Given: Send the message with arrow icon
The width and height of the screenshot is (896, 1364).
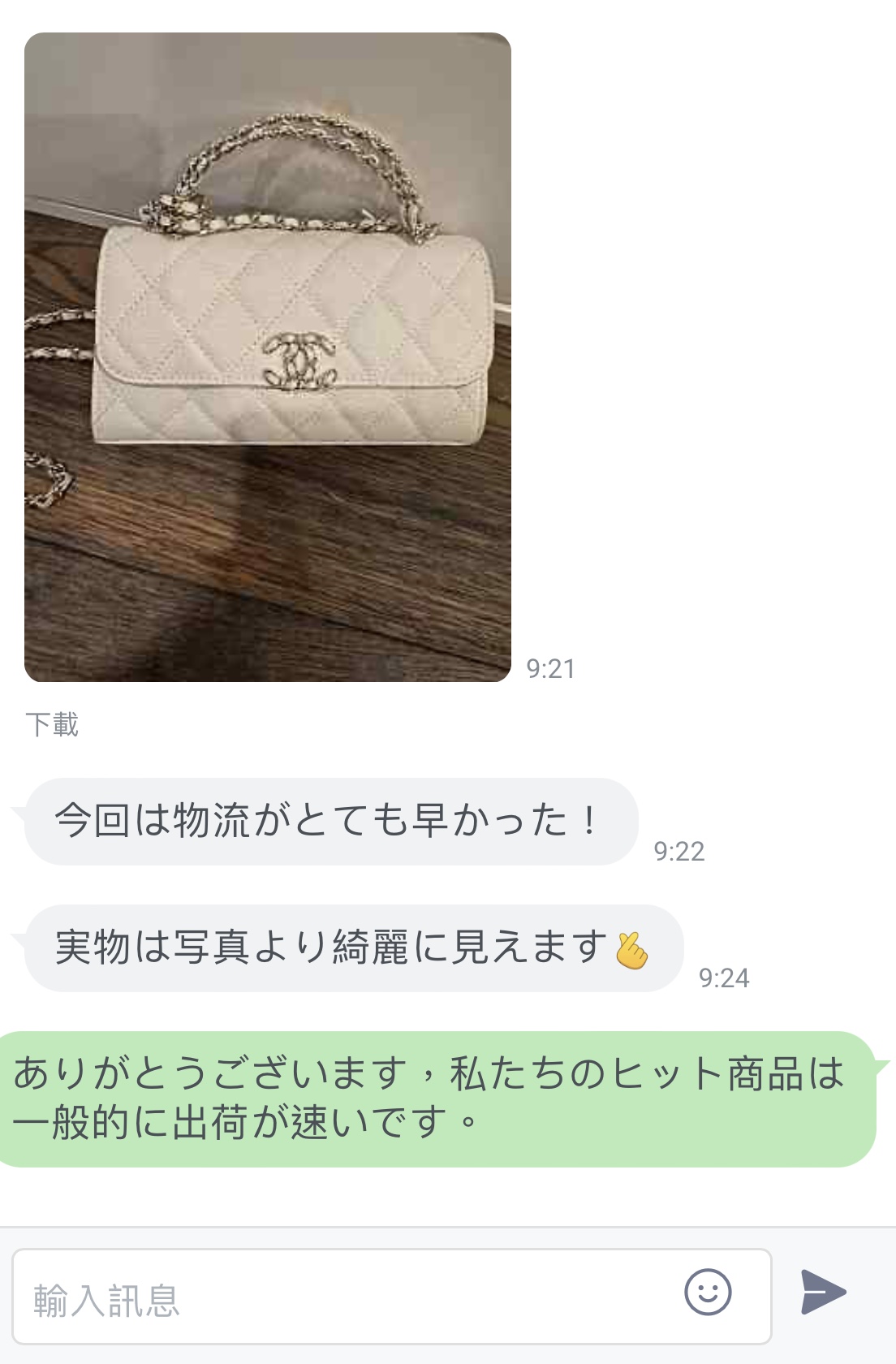Looking at the screenshot, I should 823,1292.
